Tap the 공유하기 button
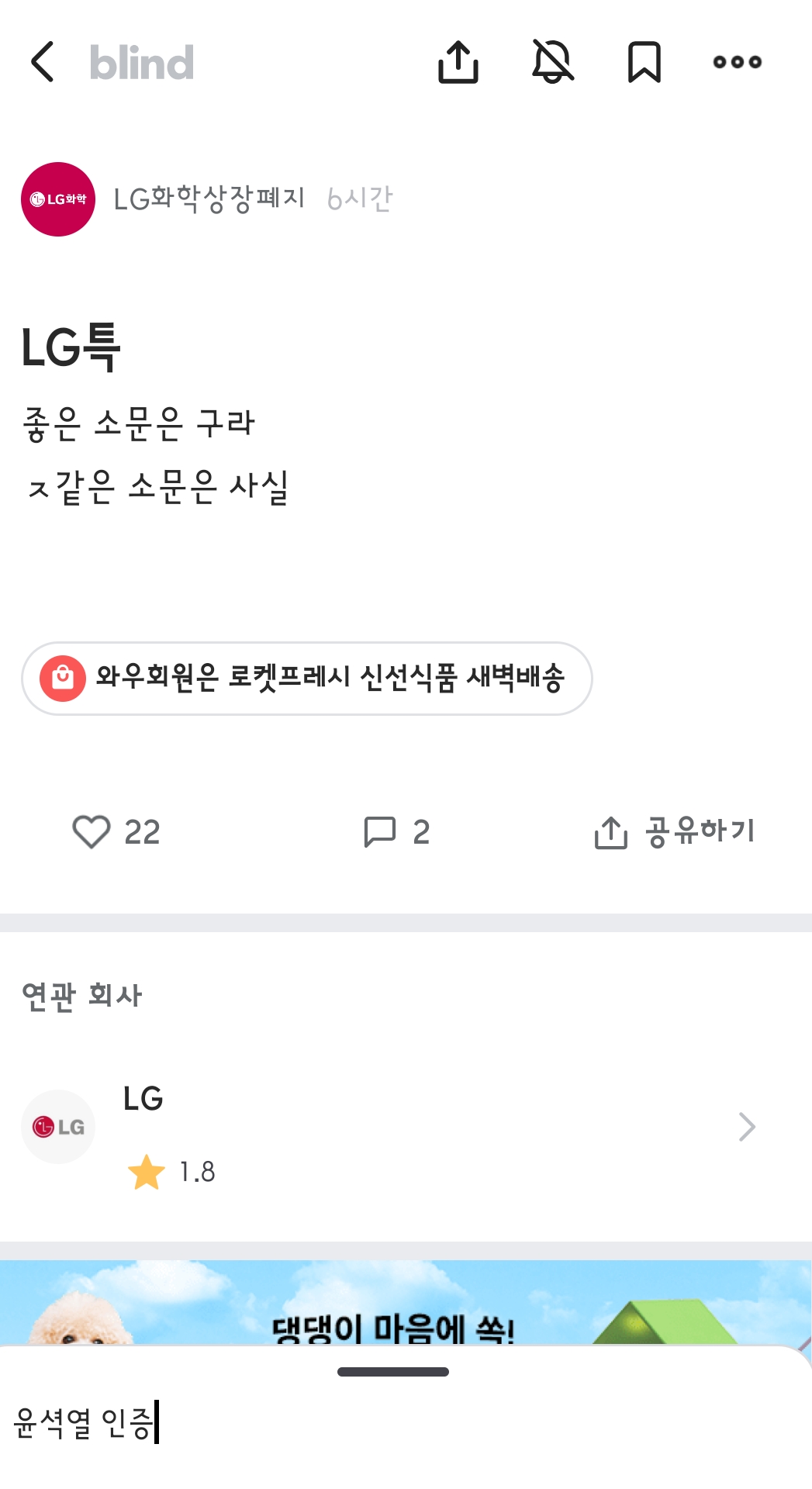Screen dimensions: 812x1489 [x=675, y=832]
